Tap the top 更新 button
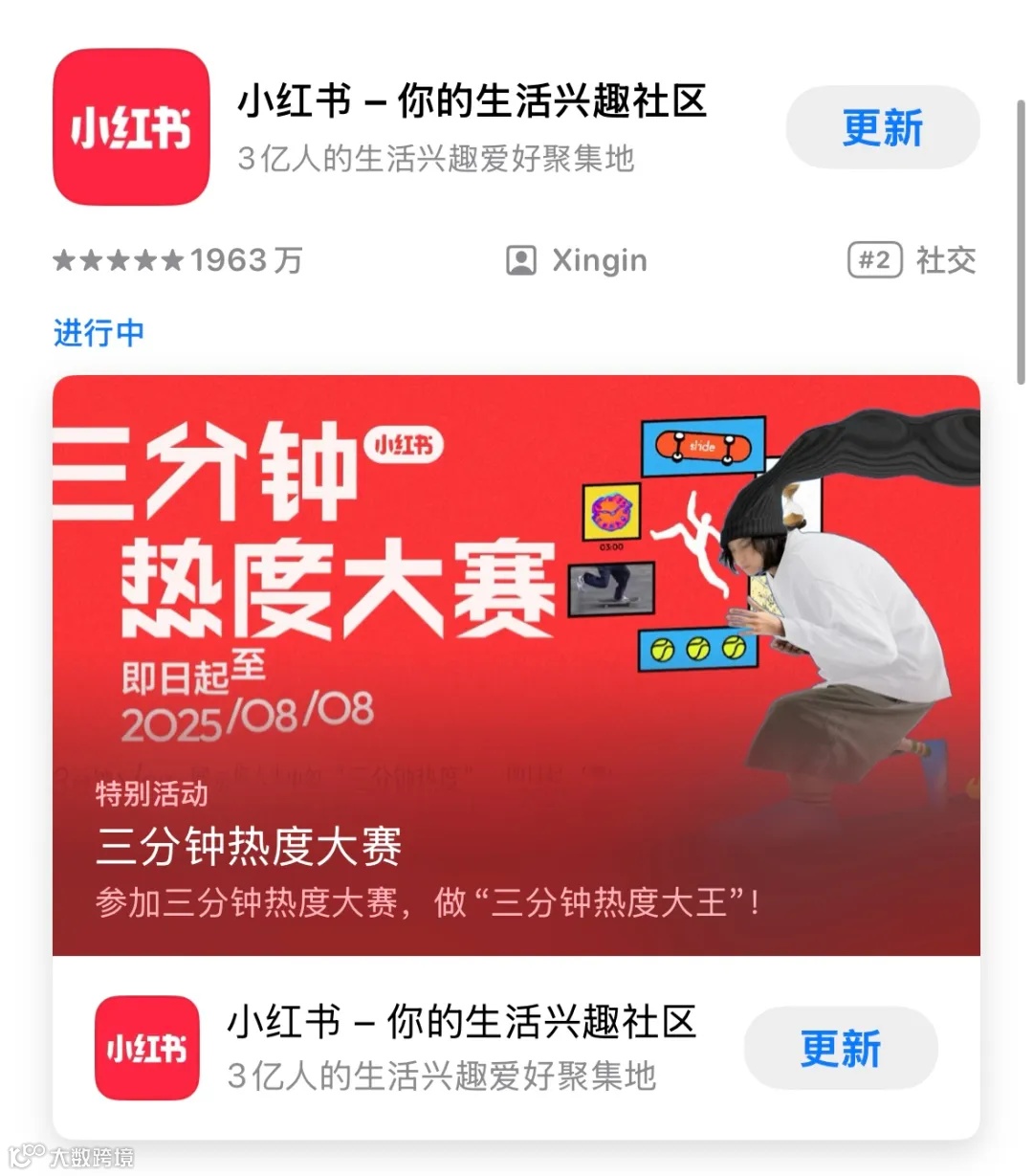This screenshot has width=1033, height=1176. 882,126
